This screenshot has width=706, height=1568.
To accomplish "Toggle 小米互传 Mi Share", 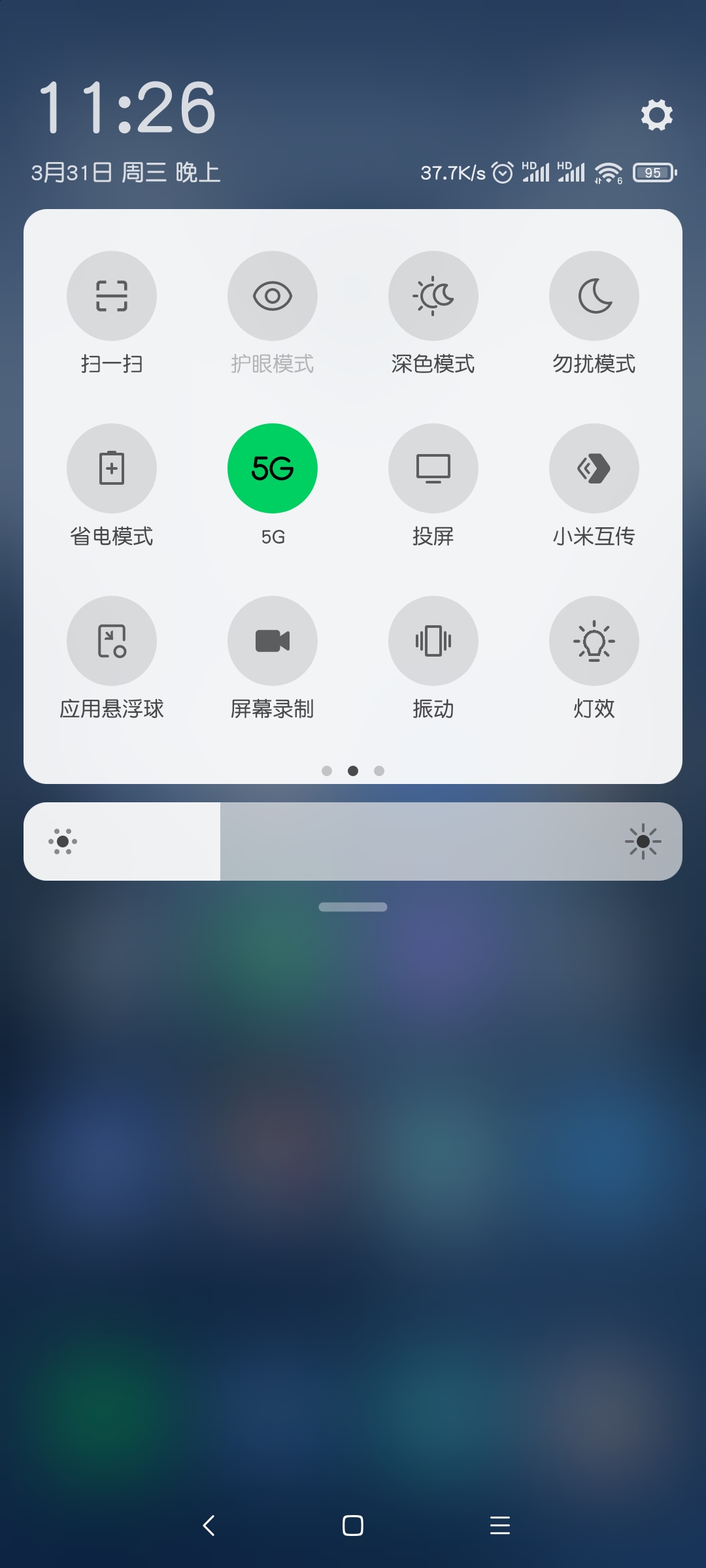I will click(x=594, y=468).
